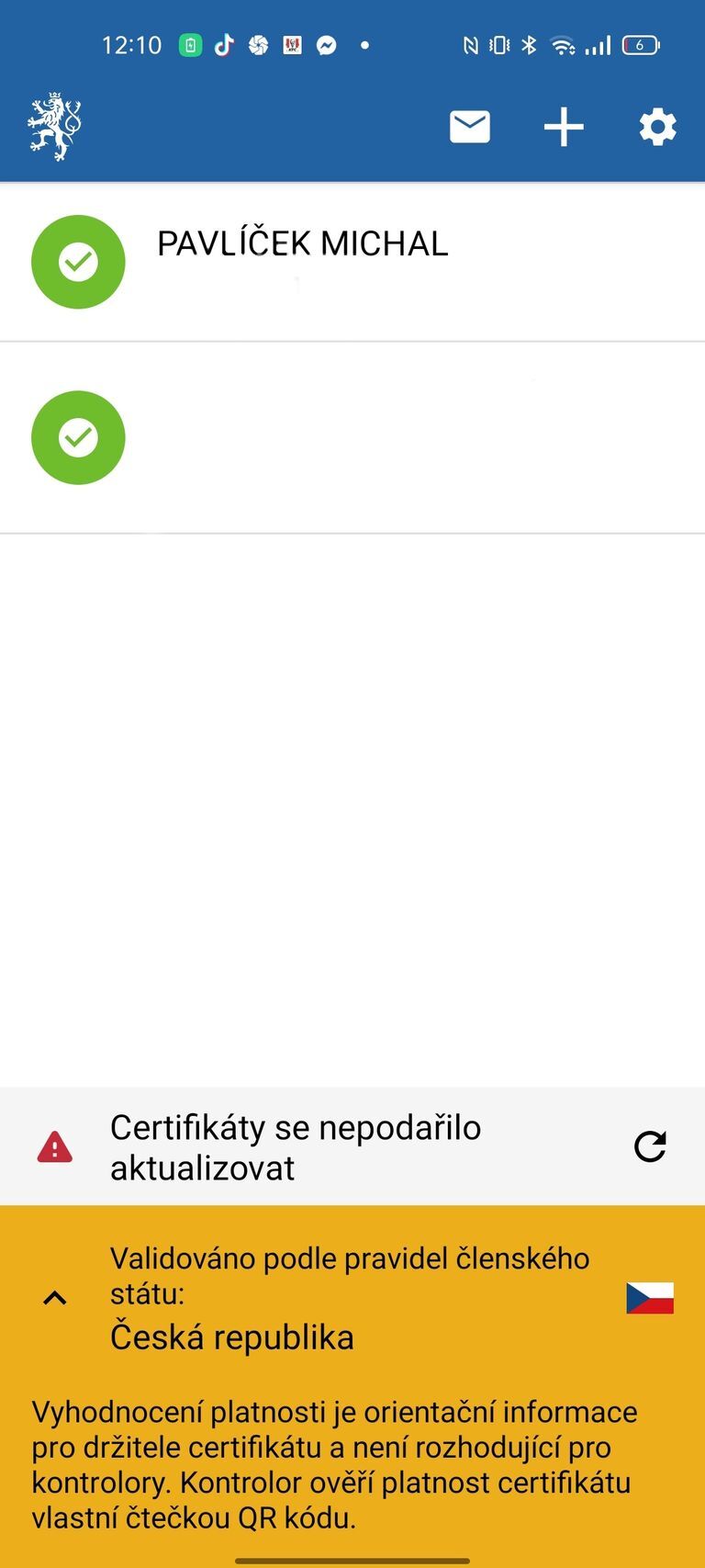This screenshot has height=1568, width=705.
Task: Tap the Czech flag icon in the validation banner
Action: coord(649,1296)
